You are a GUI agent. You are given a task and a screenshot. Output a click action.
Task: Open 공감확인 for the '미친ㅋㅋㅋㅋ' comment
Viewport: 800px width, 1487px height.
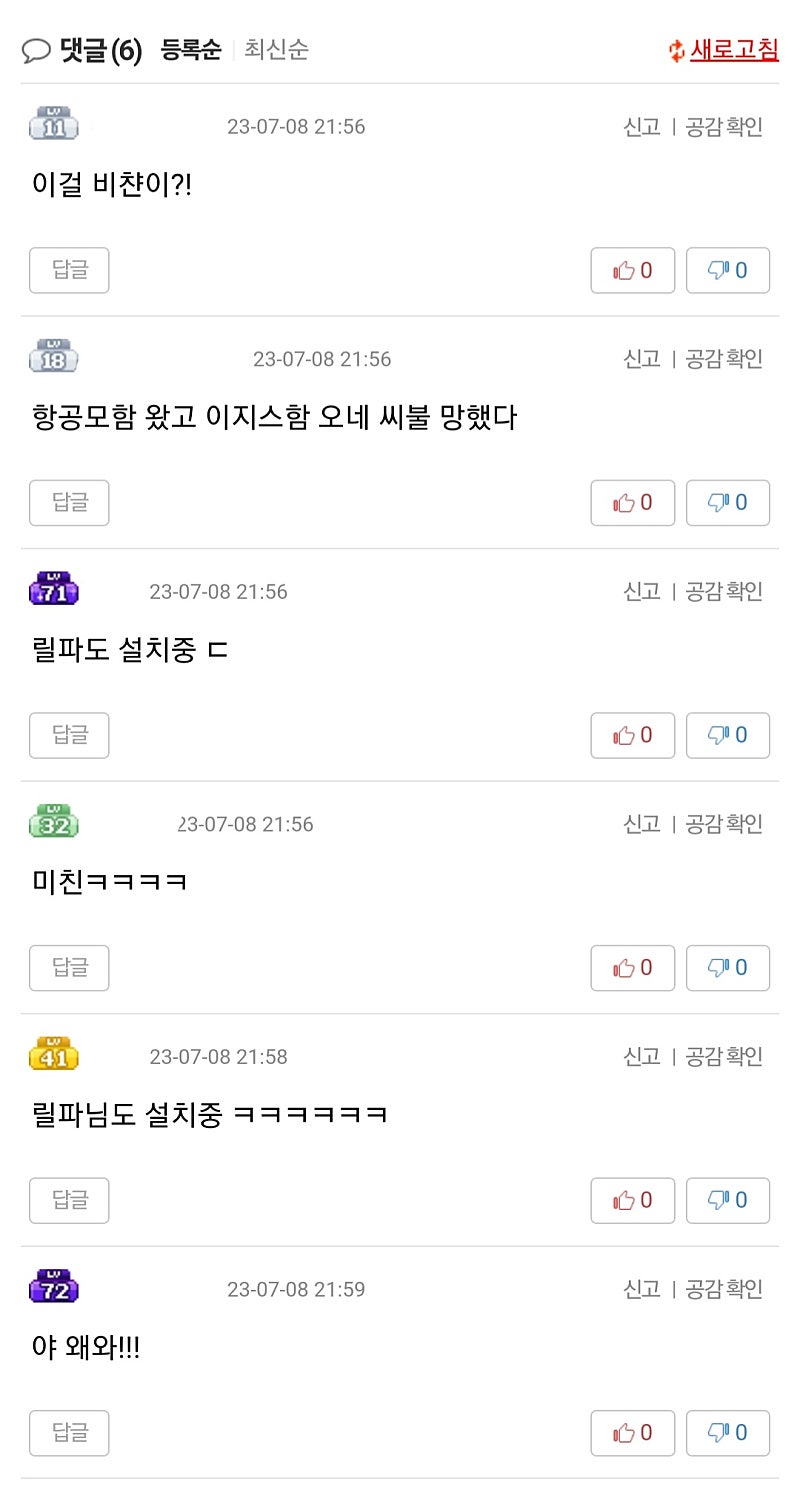[724, 824]
